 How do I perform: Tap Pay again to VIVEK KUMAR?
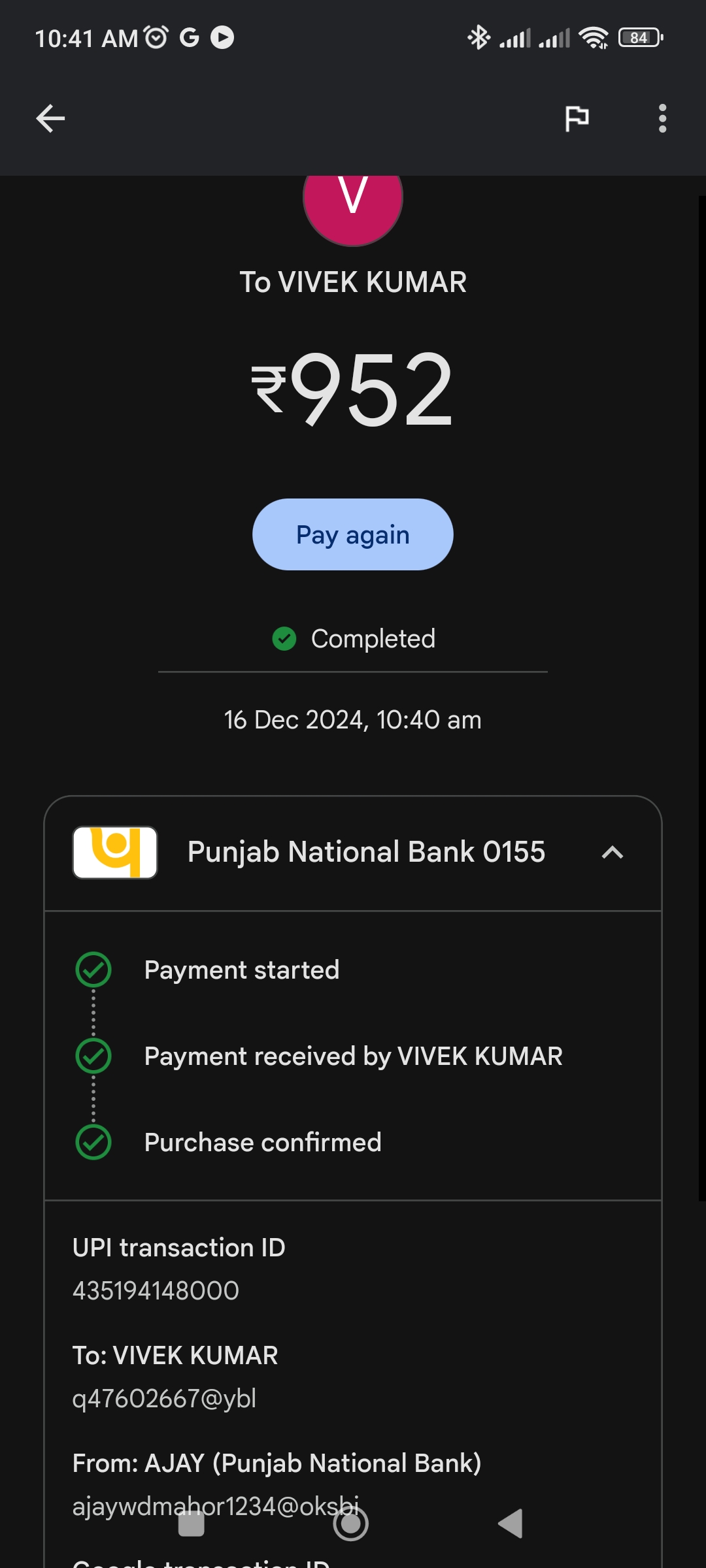(352, 534)
